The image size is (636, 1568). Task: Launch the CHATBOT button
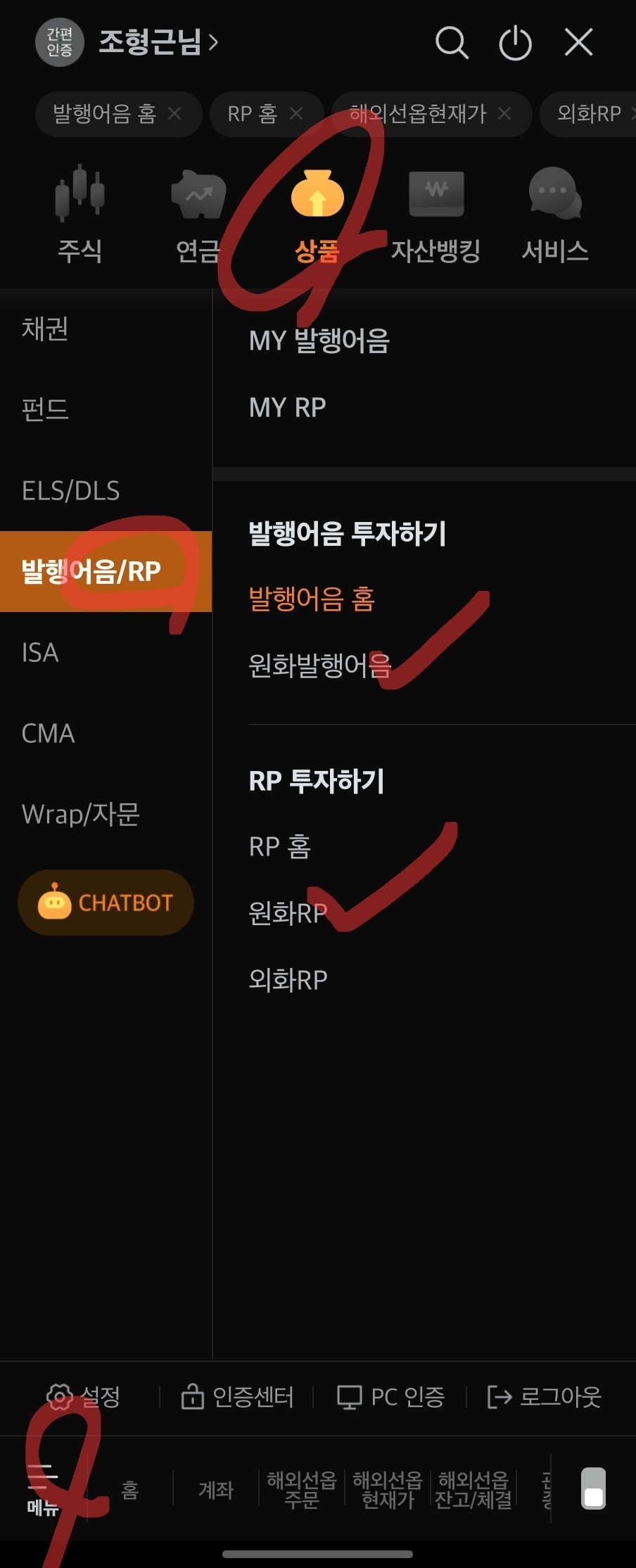(106, 903)
